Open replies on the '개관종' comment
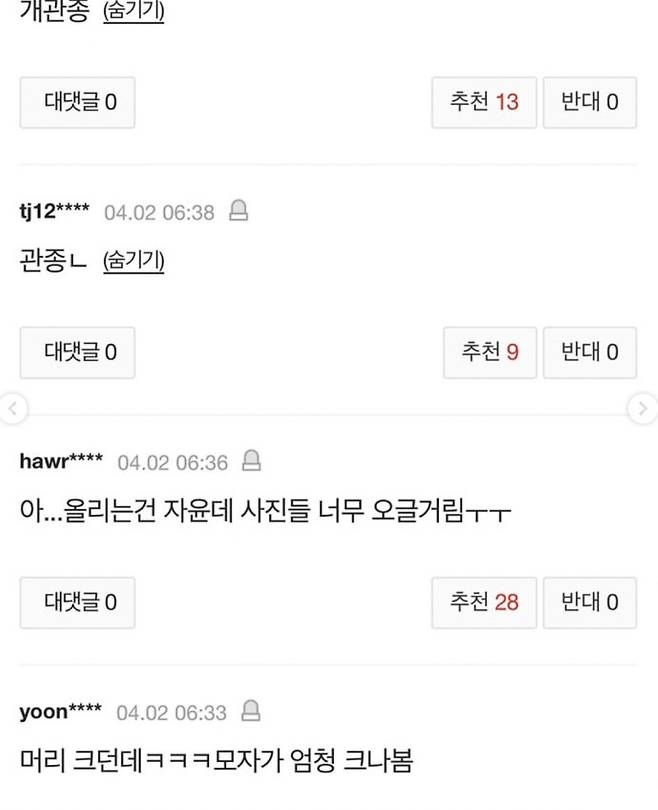The image size is (658, 810). [78, 102]
